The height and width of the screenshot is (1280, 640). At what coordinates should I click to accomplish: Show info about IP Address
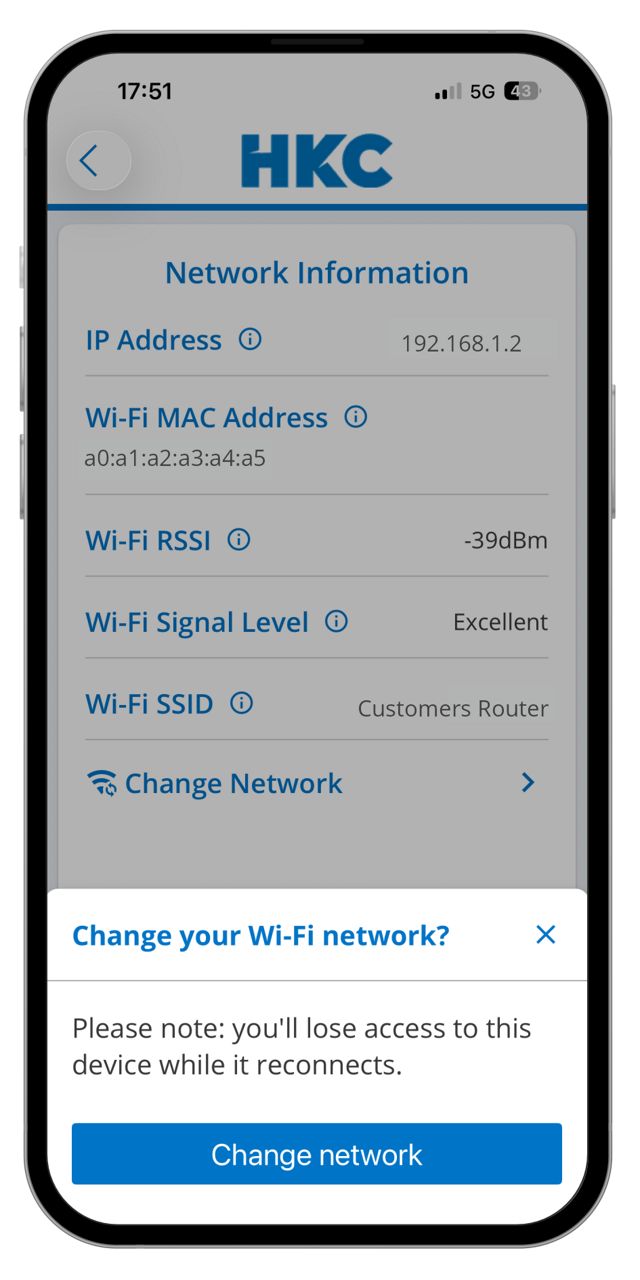(250, 340)
